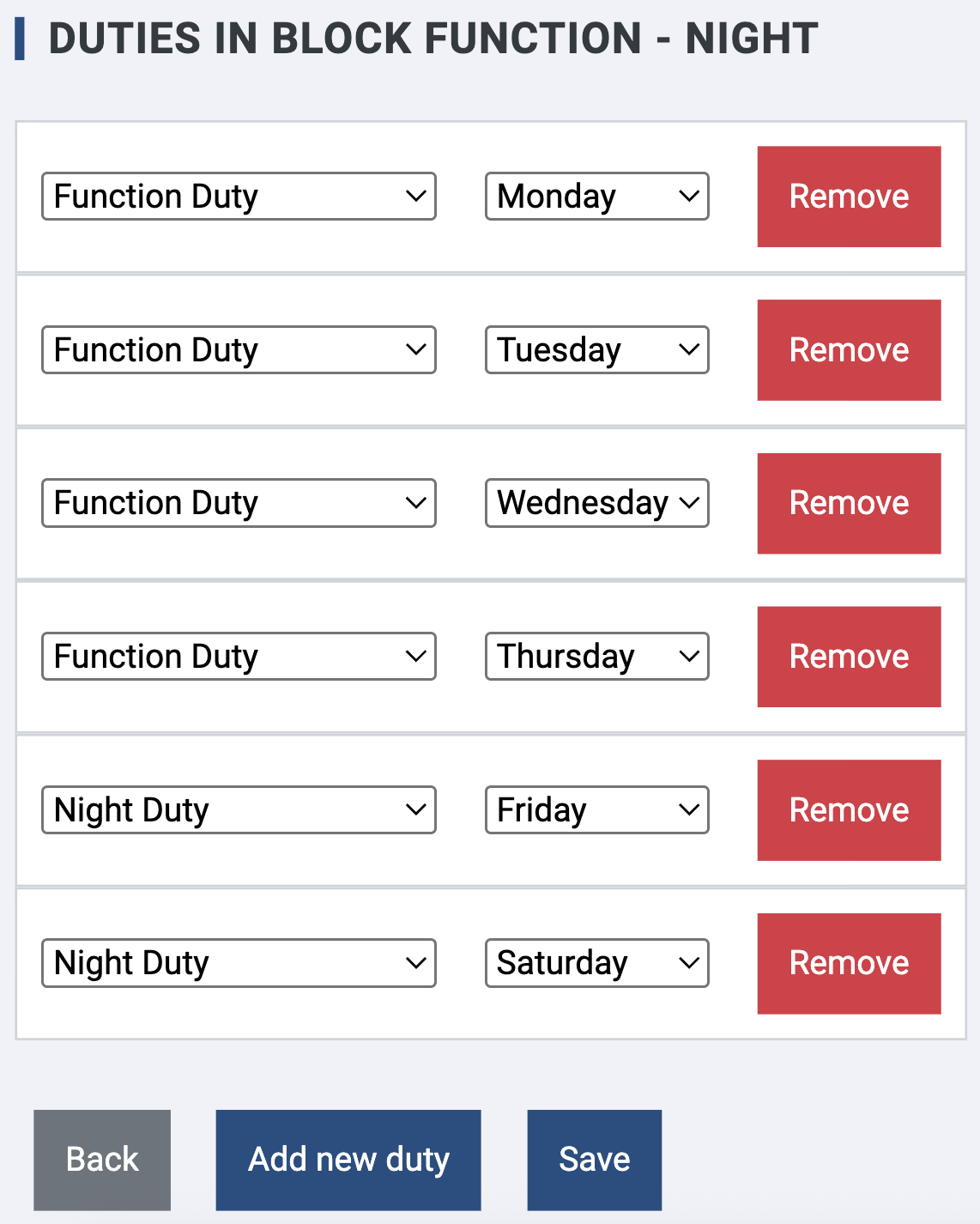
Task: Open duty type dropdown in Wednesday row
Action: click(x=239, y=503)
